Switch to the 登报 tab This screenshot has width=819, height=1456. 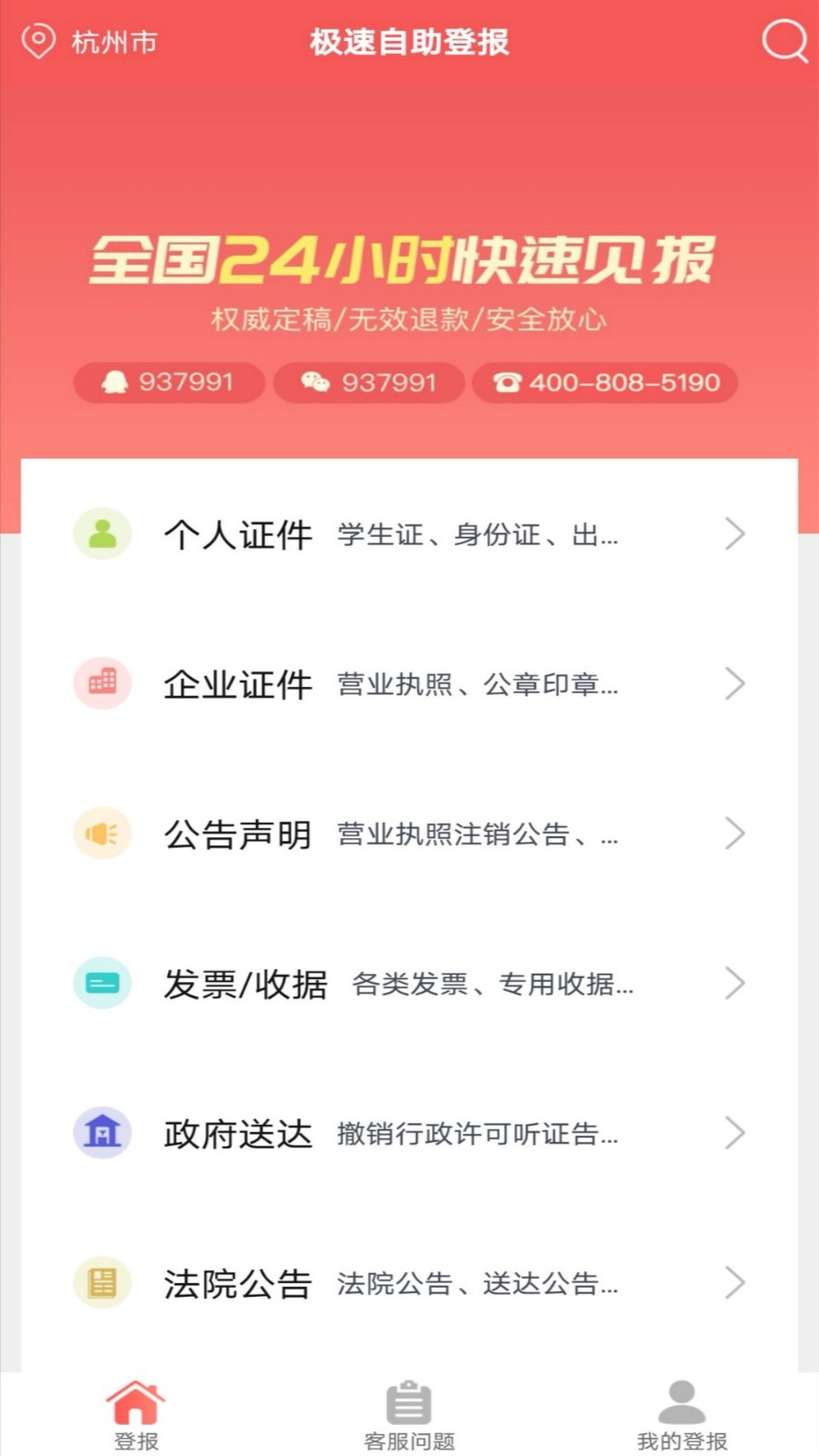tap(136, 1415)
